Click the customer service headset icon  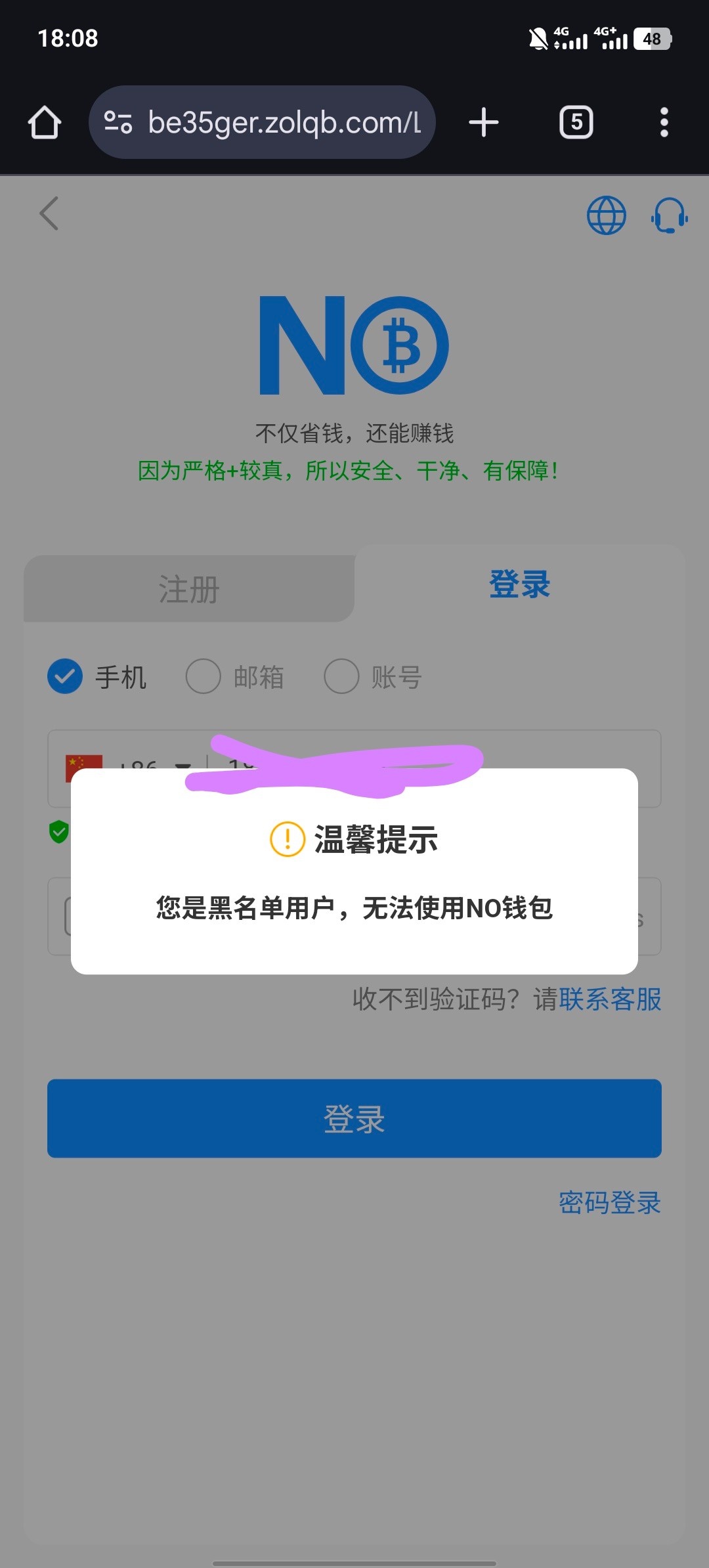668,215
